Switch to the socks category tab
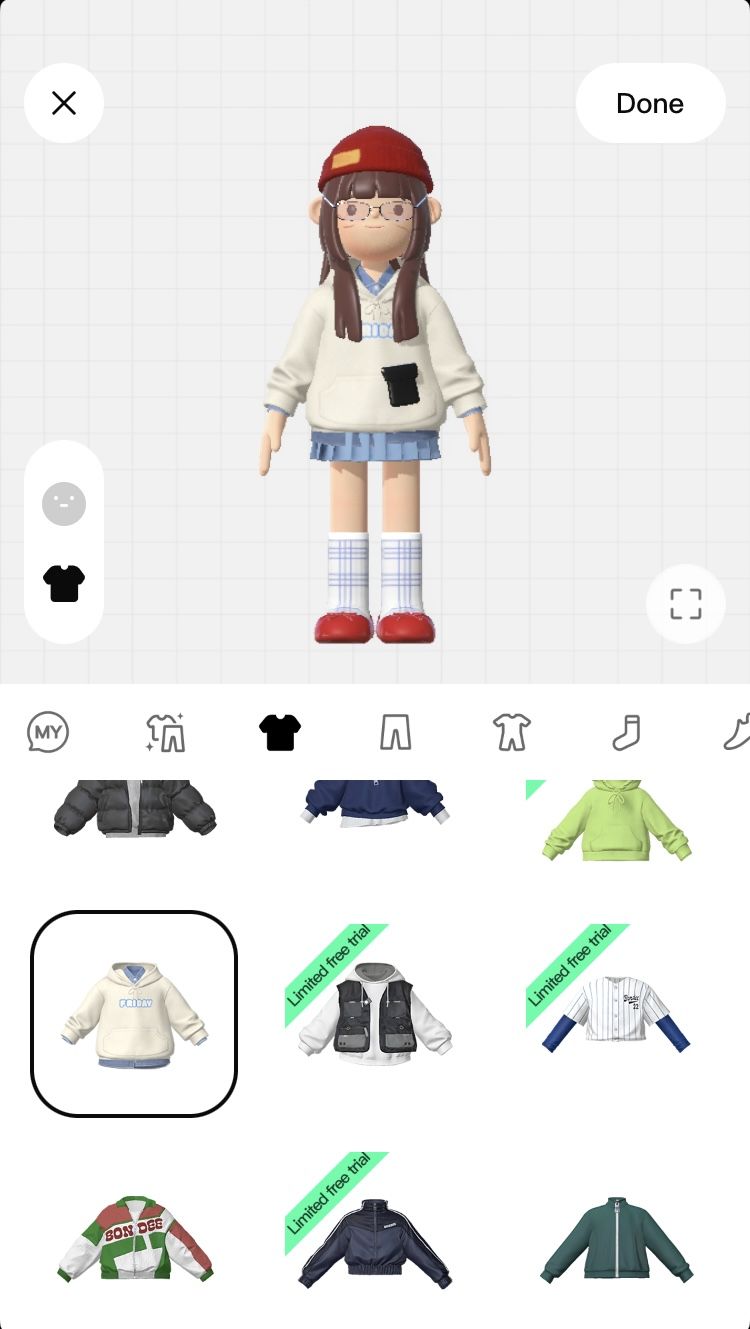The height and width of the screenshot is (1329, 750). (626, 733)
